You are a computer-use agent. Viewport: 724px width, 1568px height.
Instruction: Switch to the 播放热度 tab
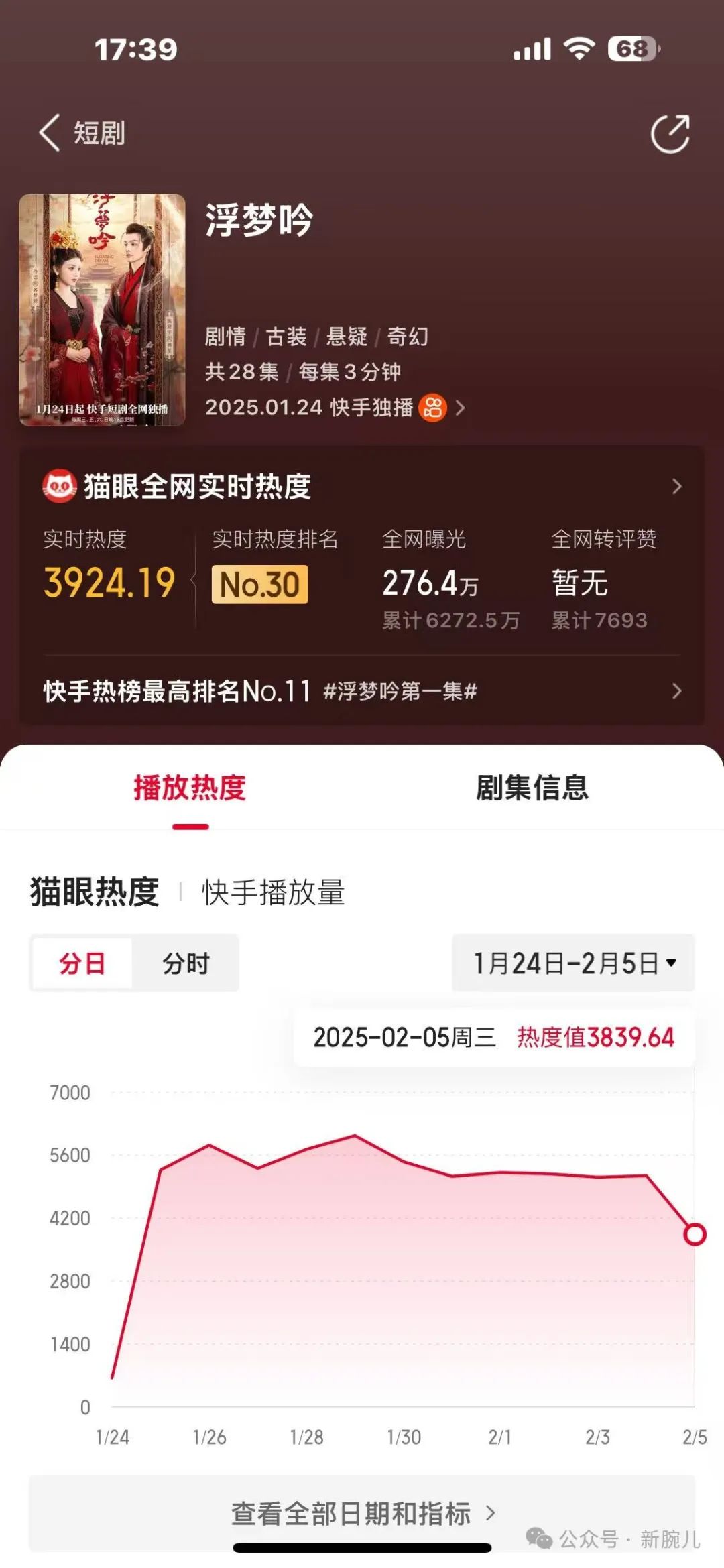coord(190,788)
